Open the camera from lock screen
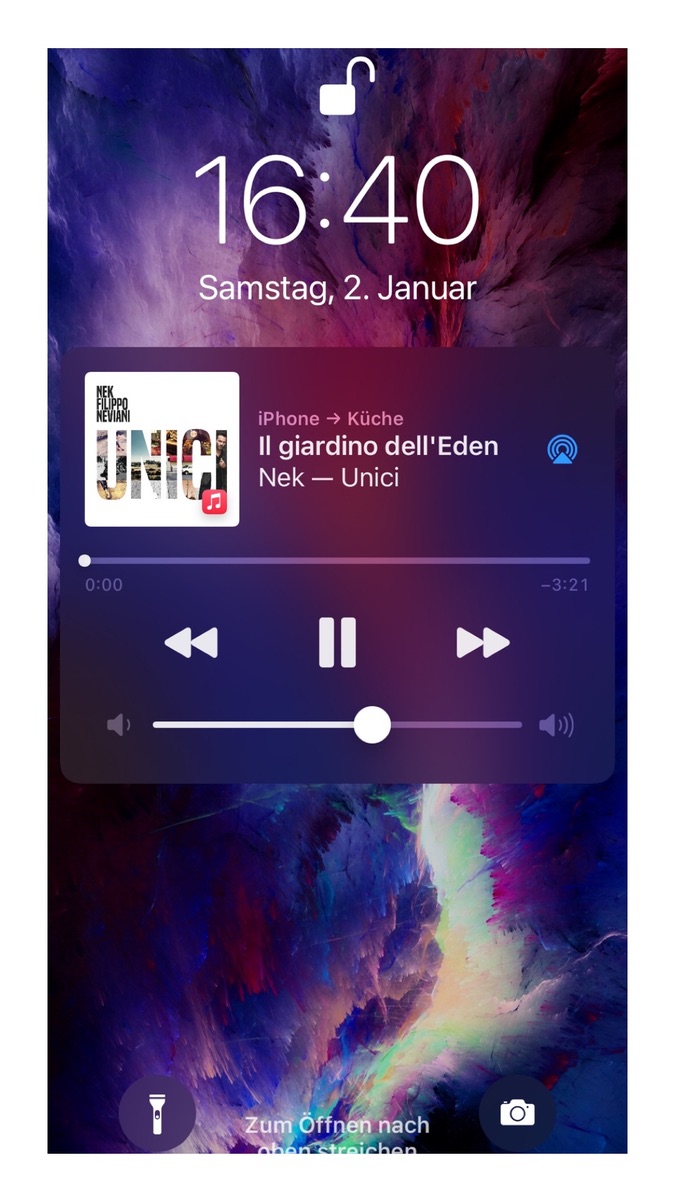Image resolution: width=675 pixels, height=1200 pixels. click(517, 1113)
